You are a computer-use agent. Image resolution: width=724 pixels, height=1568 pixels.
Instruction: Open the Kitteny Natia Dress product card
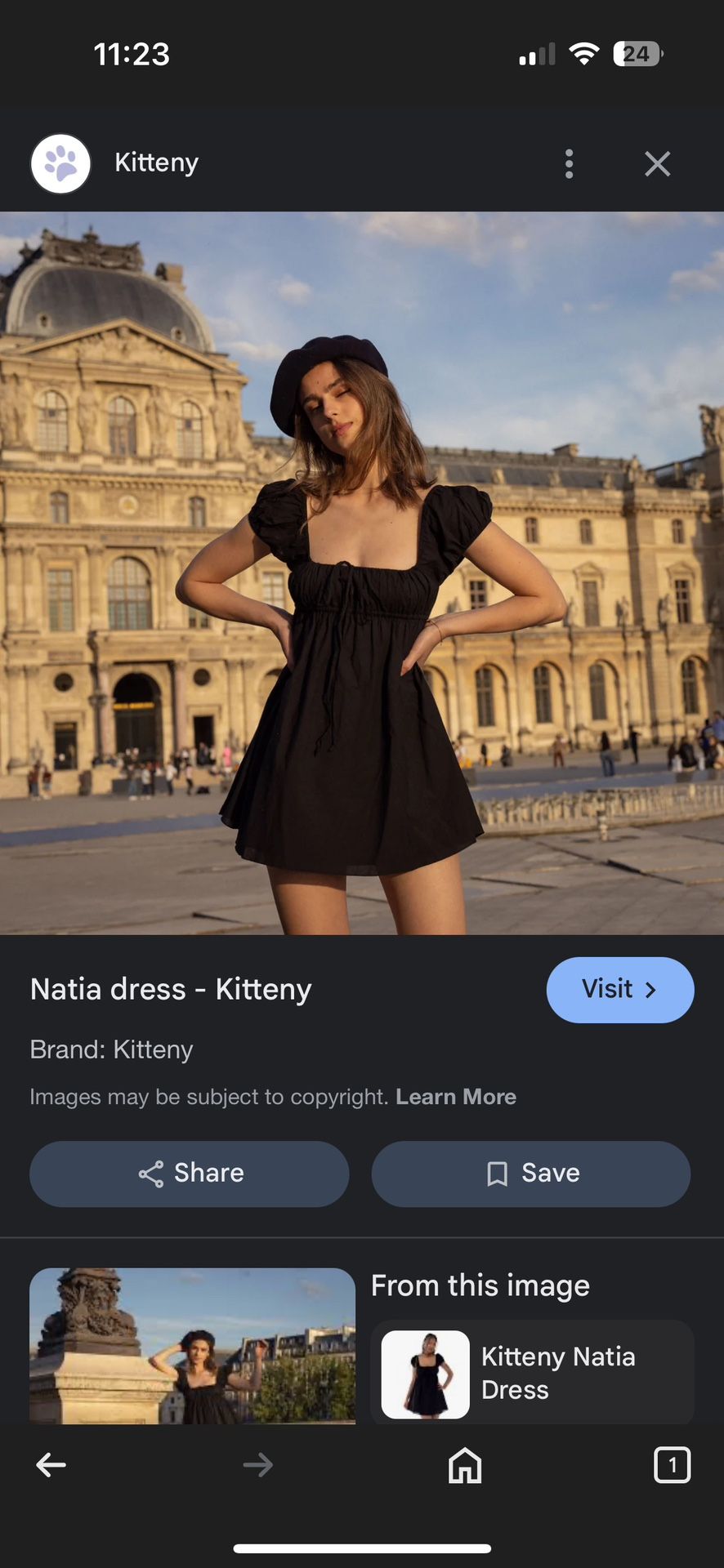[x=532, y=1373]
